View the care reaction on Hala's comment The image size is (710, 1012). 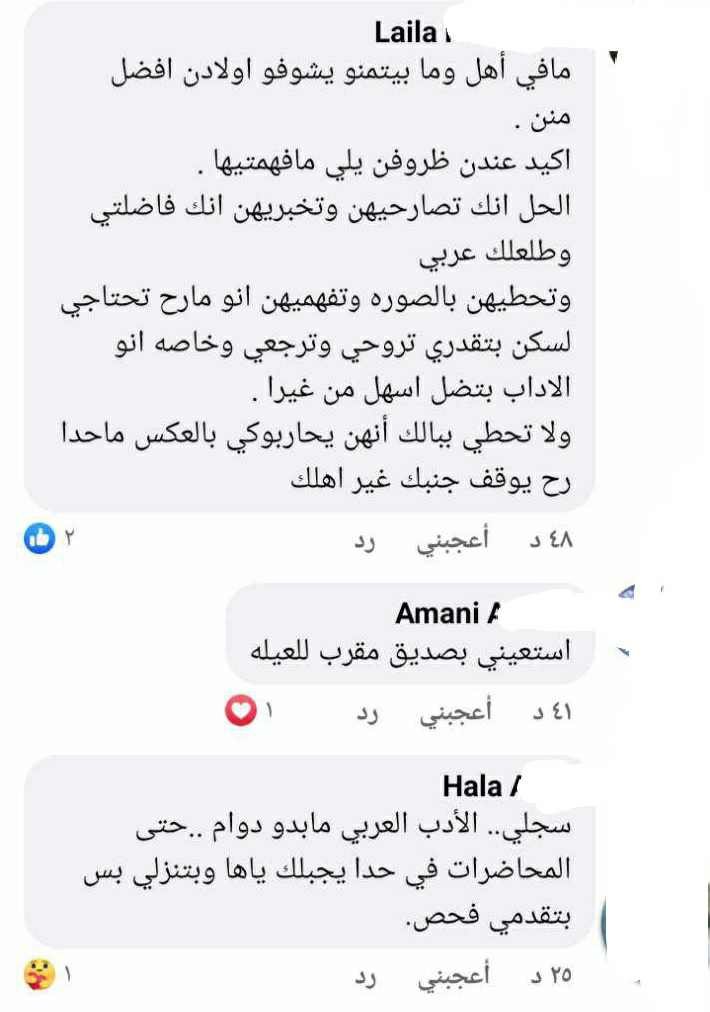click(x=38, y=973)
